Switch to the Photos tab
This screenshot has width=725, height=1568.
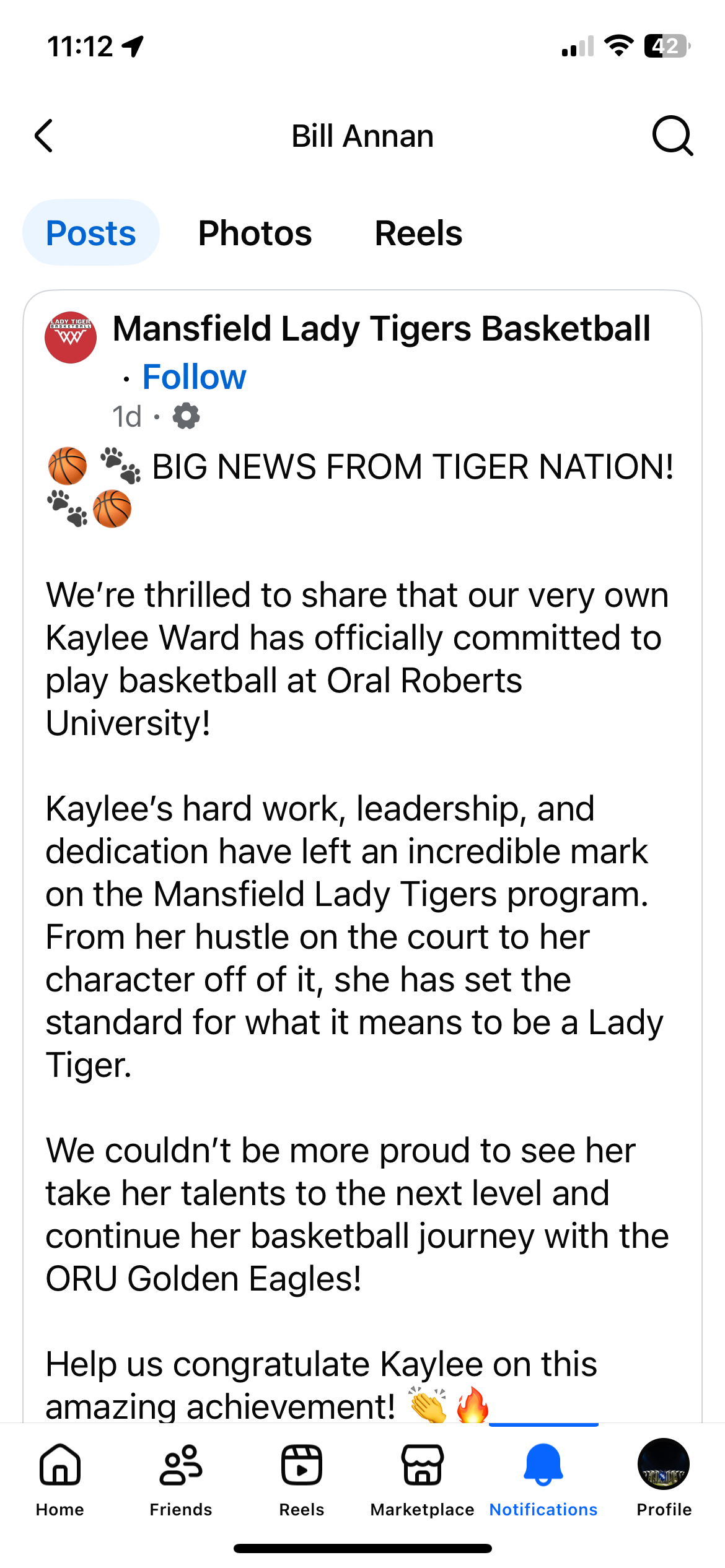255,233
